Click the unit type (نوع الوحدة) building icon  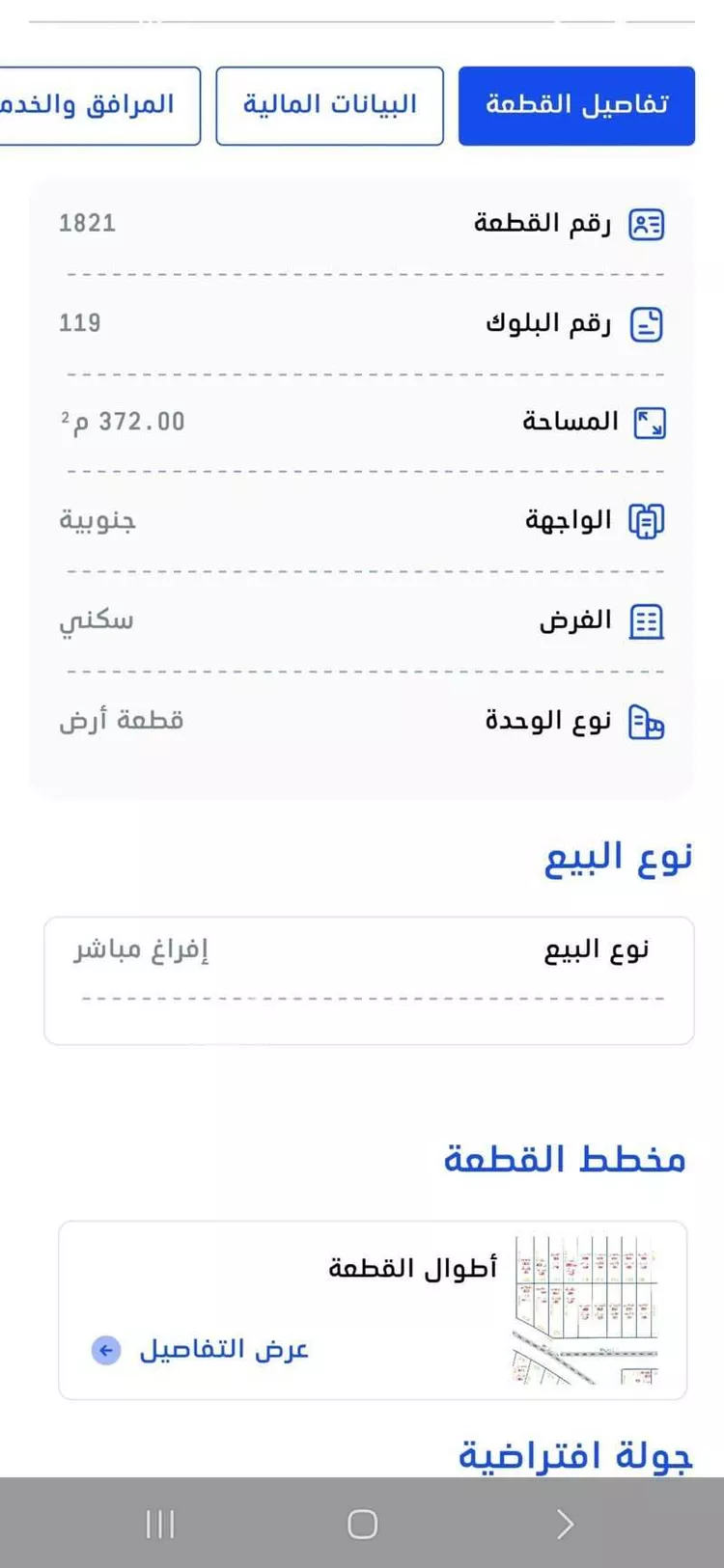point(648,720)
